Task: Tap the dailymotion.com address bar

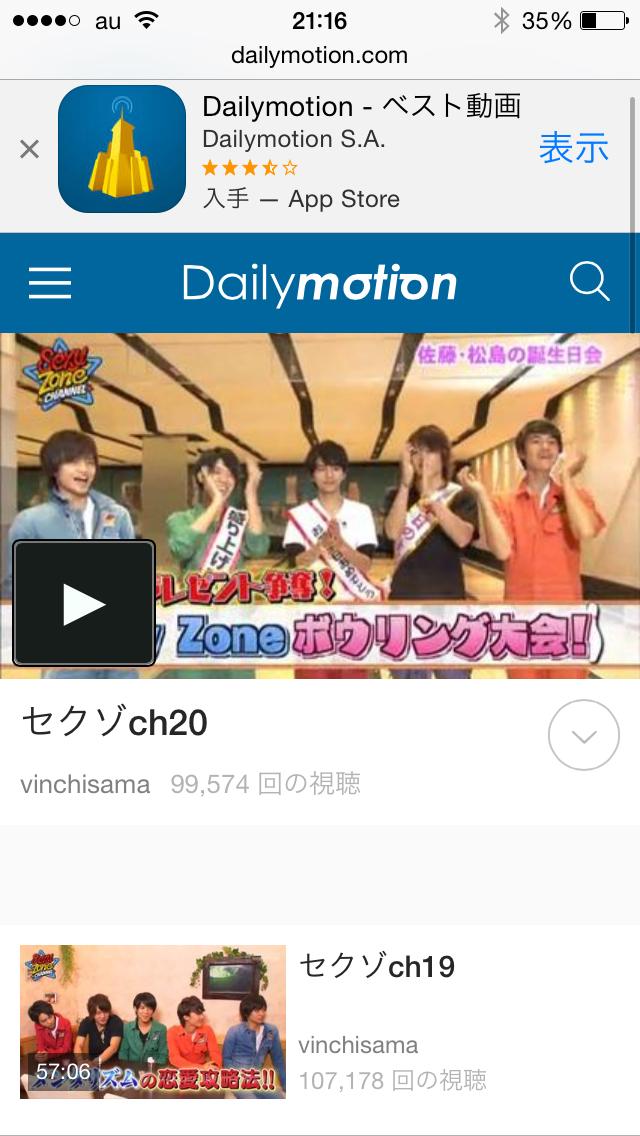Action: click(320, 55)
